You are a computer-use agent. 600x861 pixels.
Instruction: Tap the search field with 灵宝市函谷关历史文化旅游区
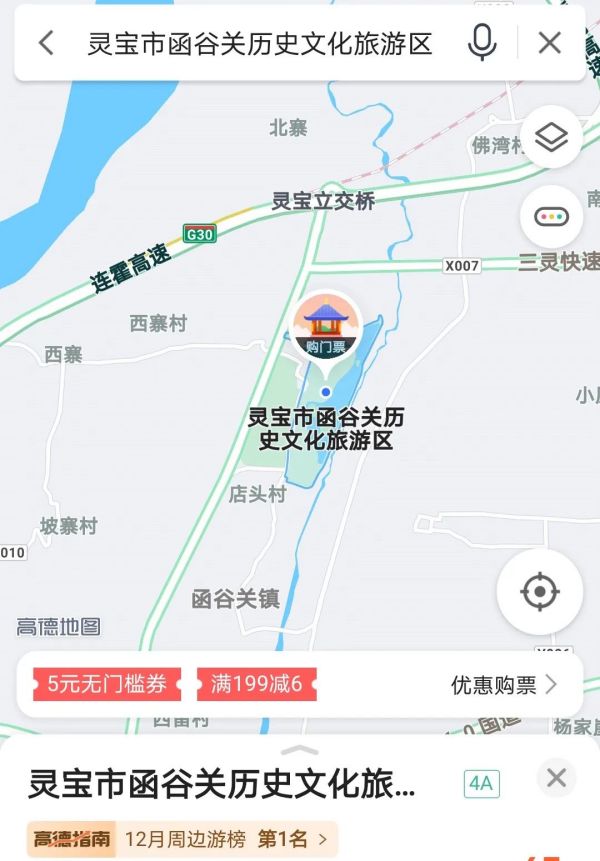coord(260,43)
